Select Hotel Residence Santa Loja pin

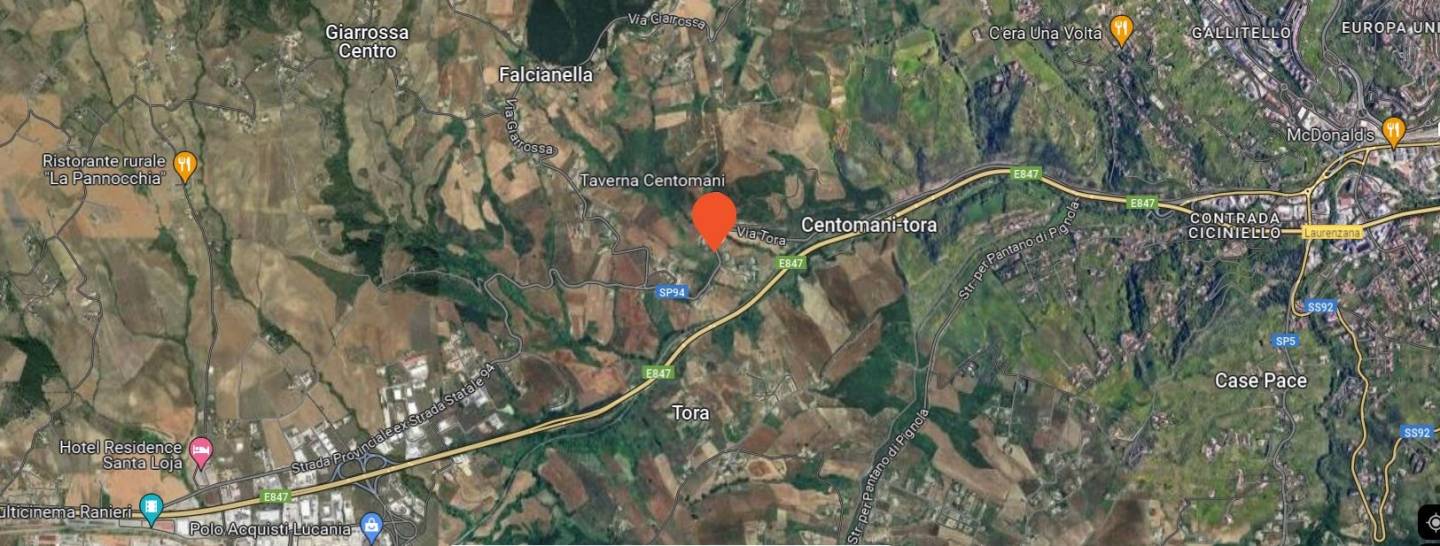tap(201, 453)
